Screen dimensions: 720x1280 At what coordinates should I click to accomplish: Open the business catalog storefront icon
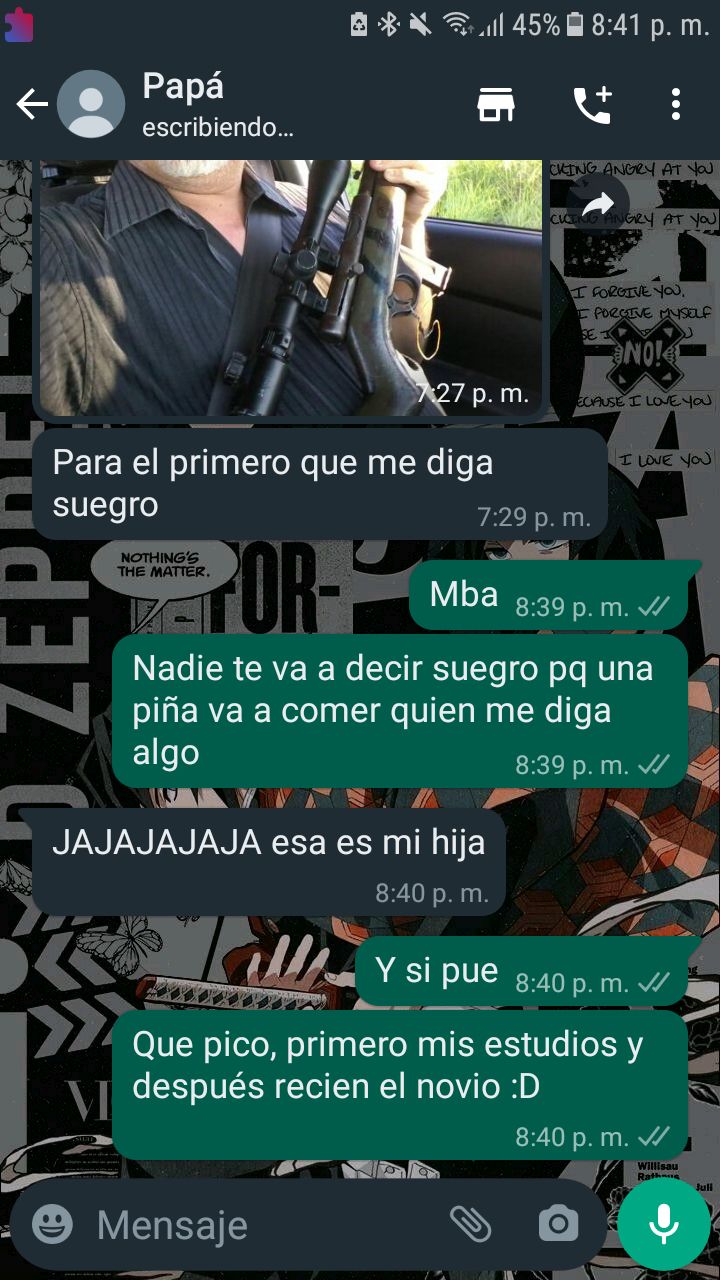495,104
